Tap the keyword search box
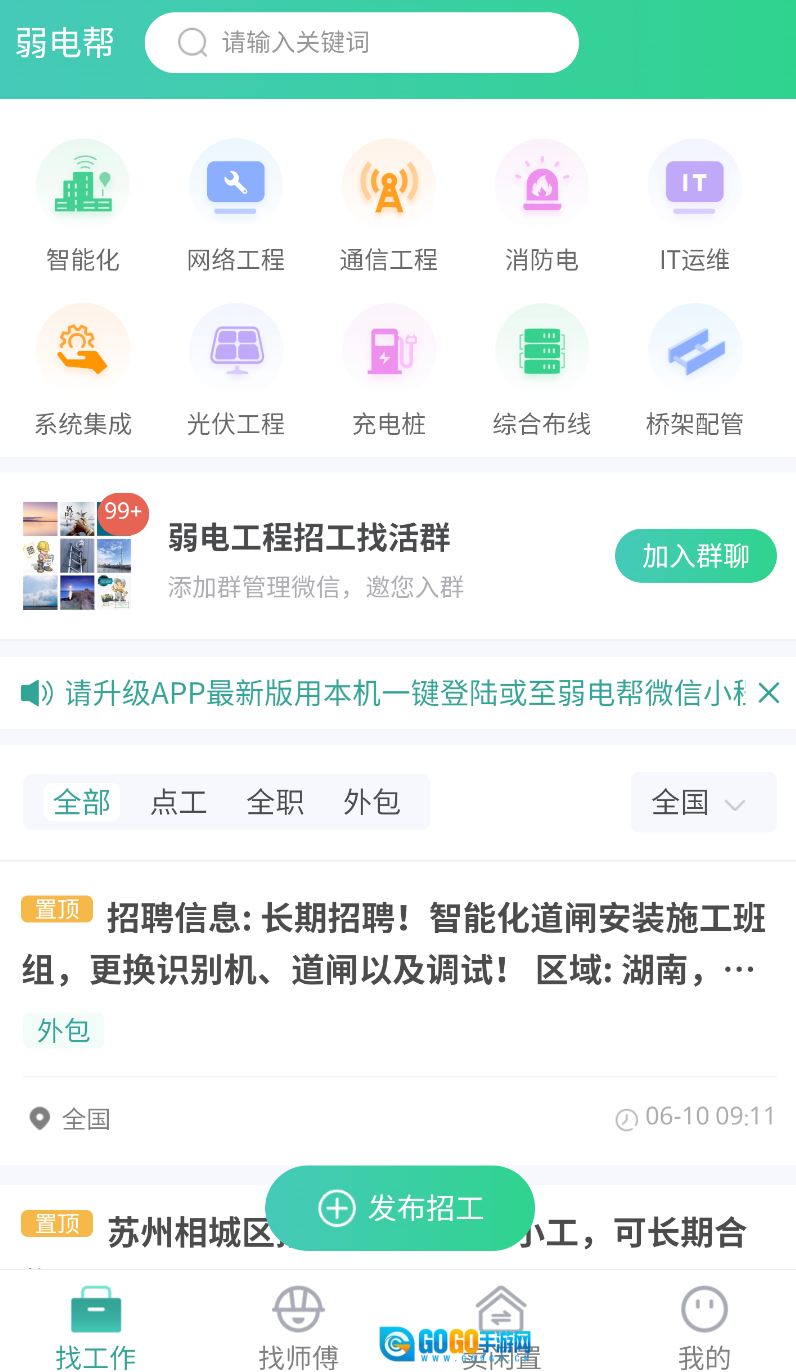 [x=361, y=43]
